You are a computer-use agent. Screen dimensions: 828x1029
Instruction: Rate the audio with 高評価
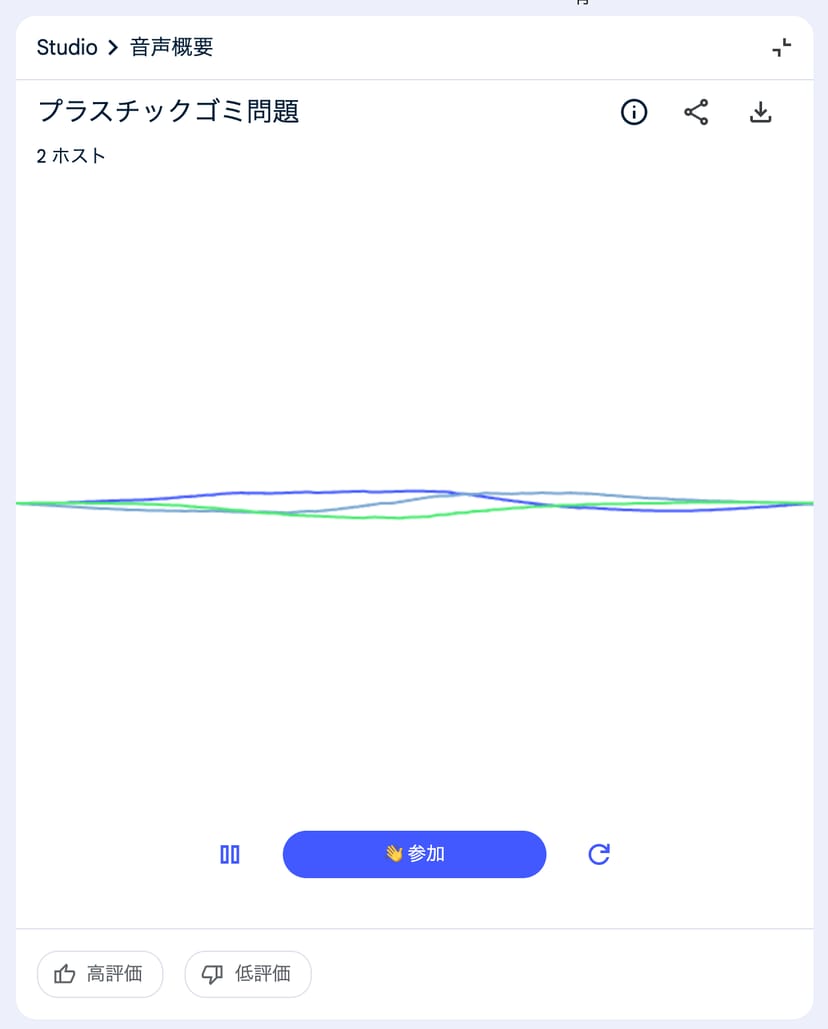(x=100, y=974)
